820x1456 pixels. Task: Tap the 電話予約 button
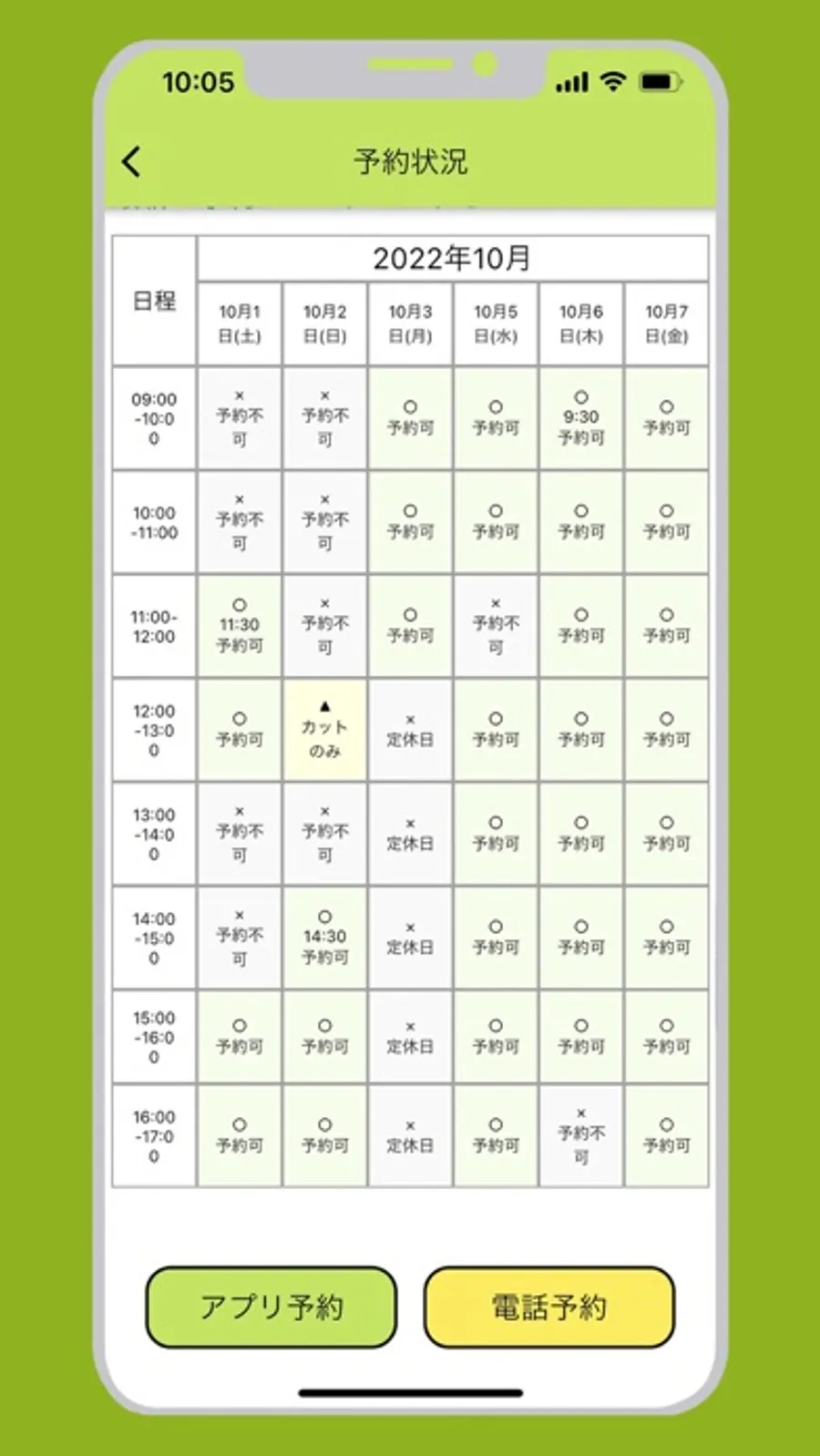tap(549, 1307)
